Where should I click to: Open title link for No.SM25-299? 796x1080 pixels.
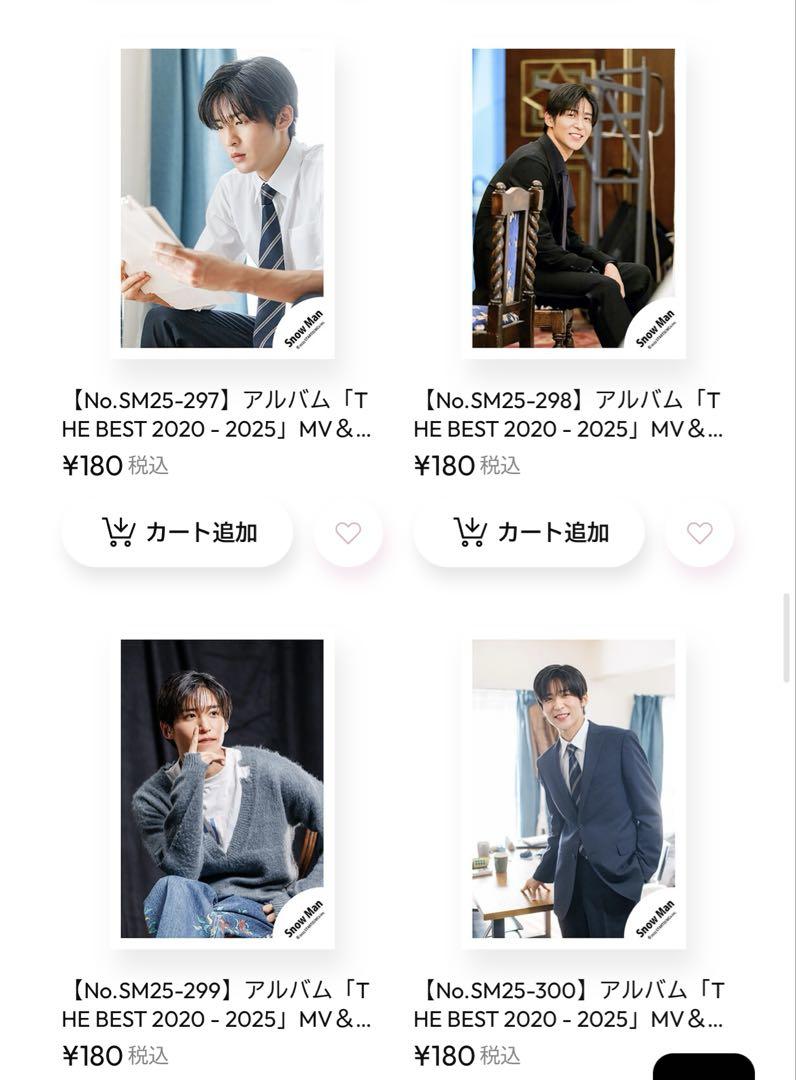216,1005
